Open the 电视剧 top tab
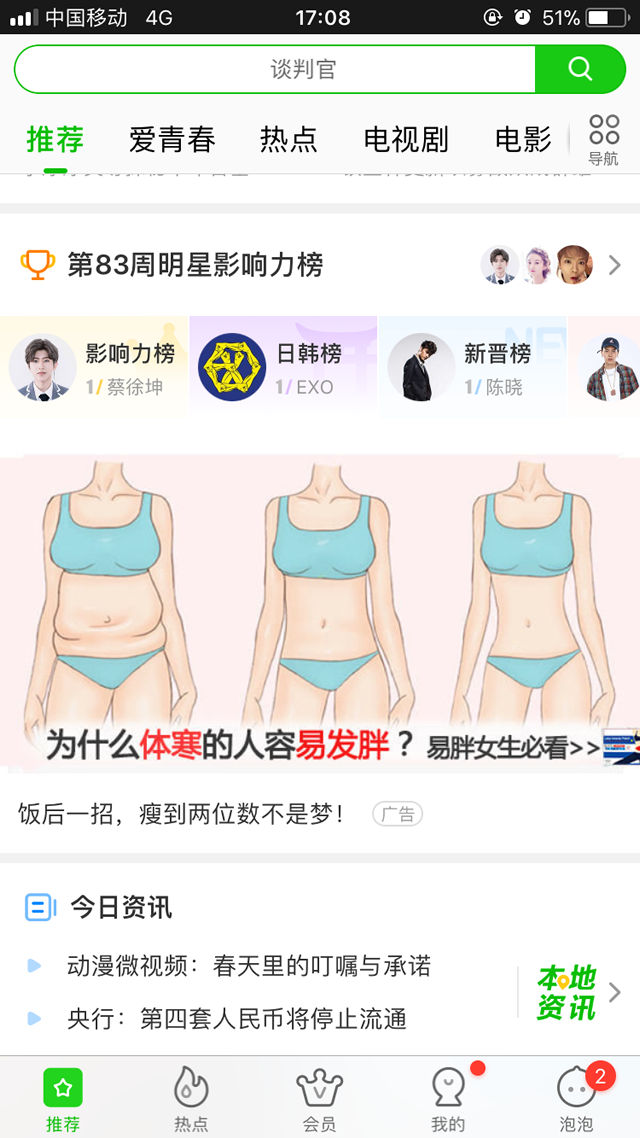 pyautogui.click(x=405, y=139)
